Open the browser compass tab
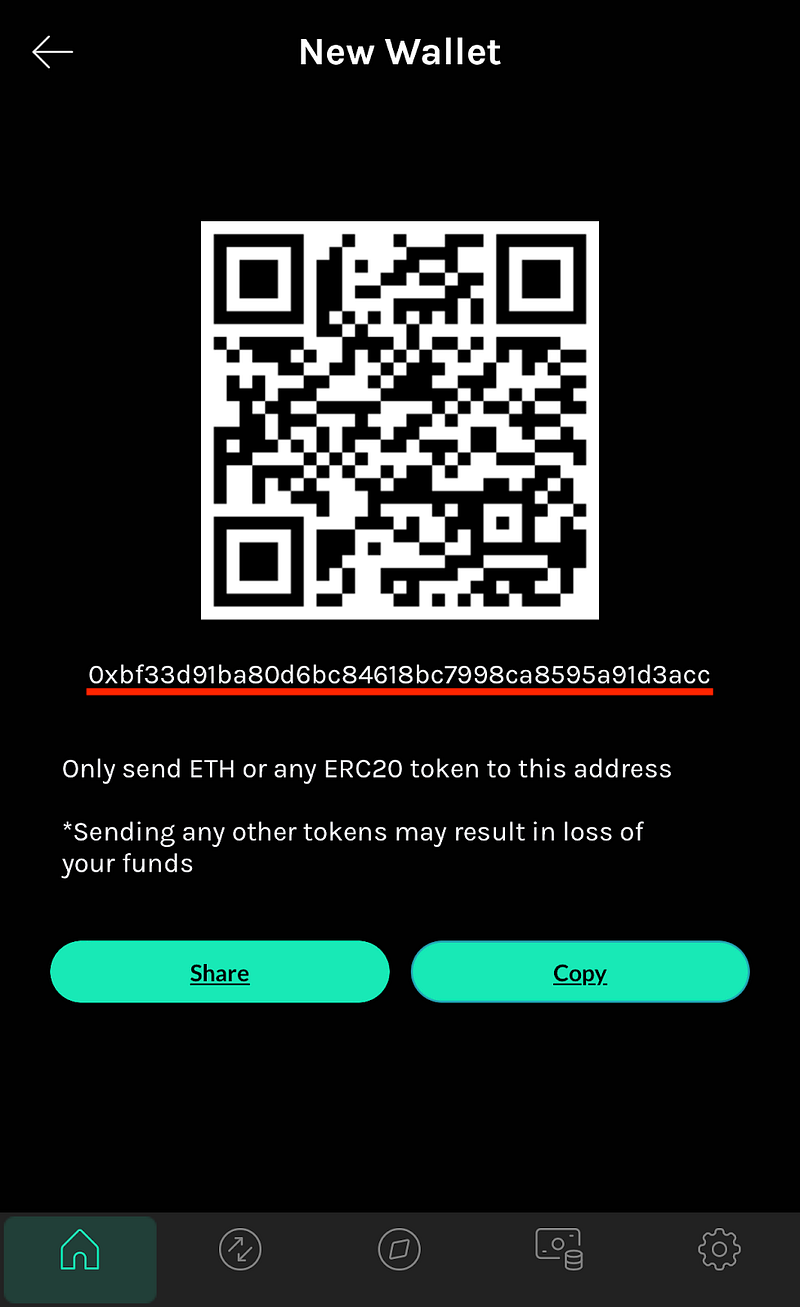This screenshot has height=1307, width=800. pyautogui.click(x=400, y=1249)
